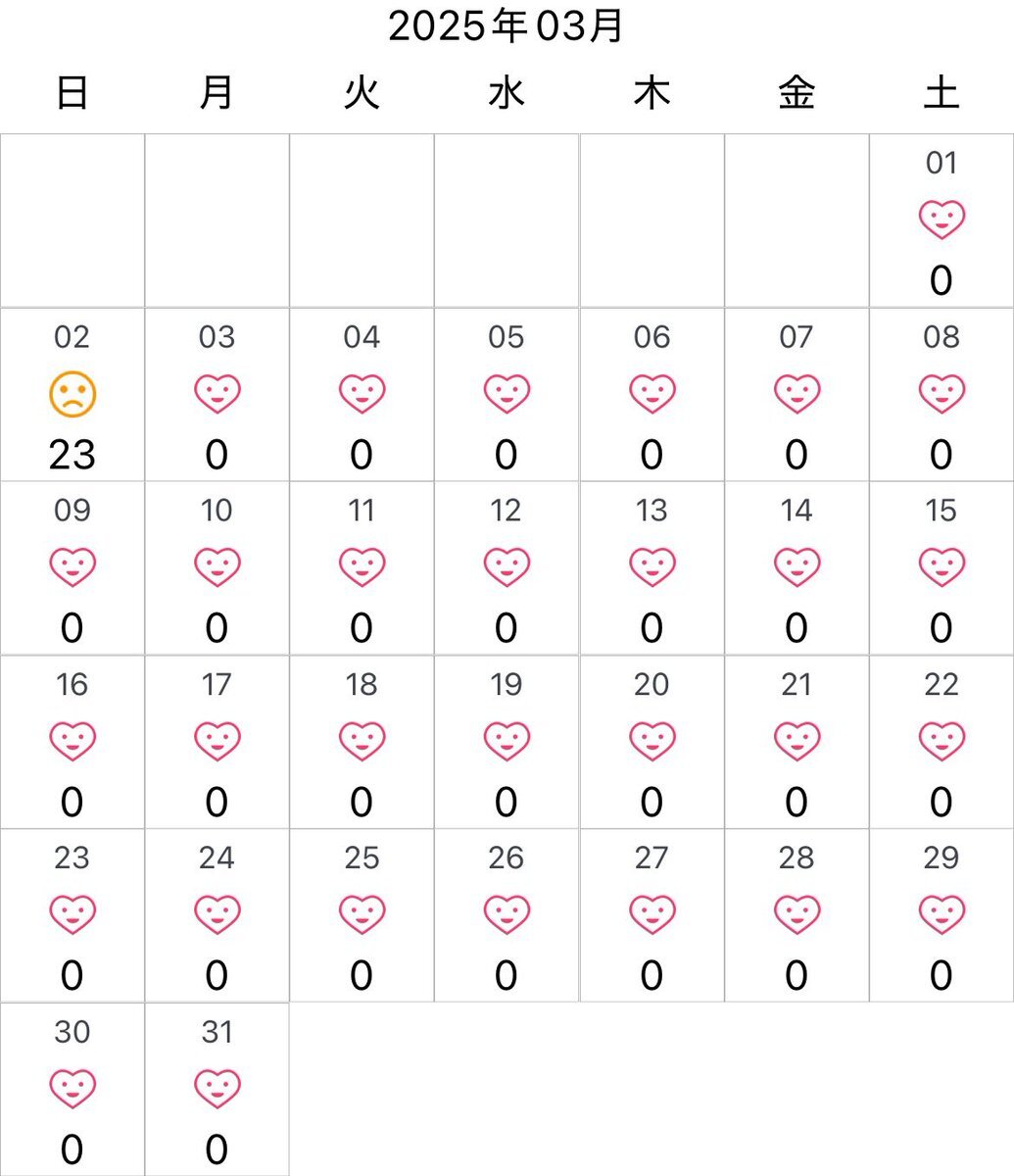Open the record for March 24
This screenshot has width=1014, height=1176.
click(x=217, y=915)
